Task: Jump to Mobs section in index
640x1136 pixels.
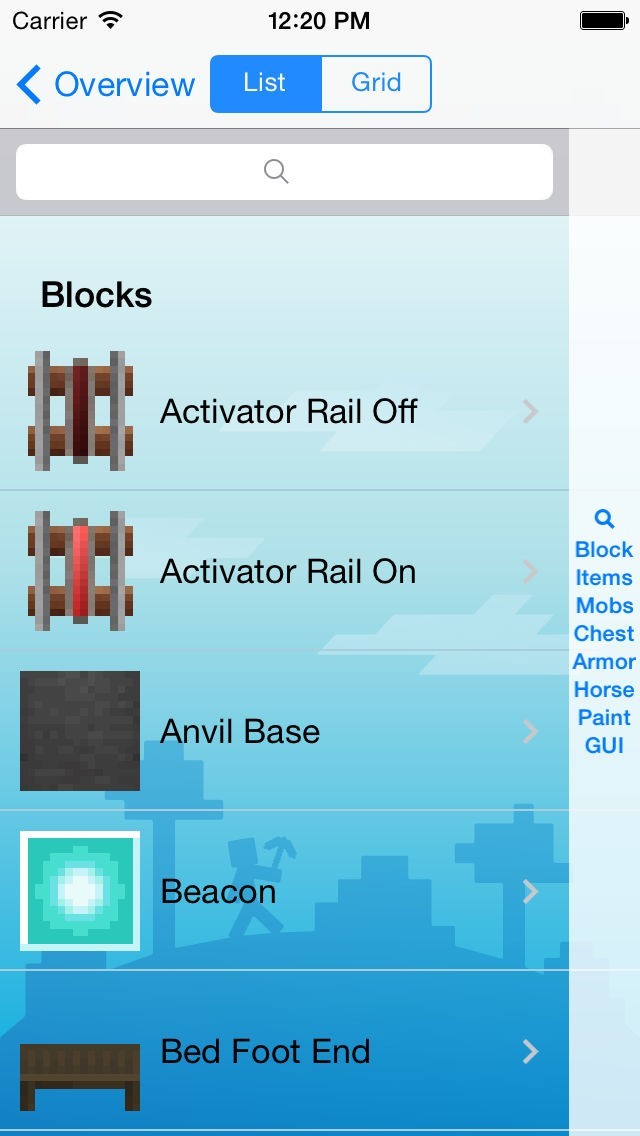Action: pyautogui.click(x=604, y=605)
